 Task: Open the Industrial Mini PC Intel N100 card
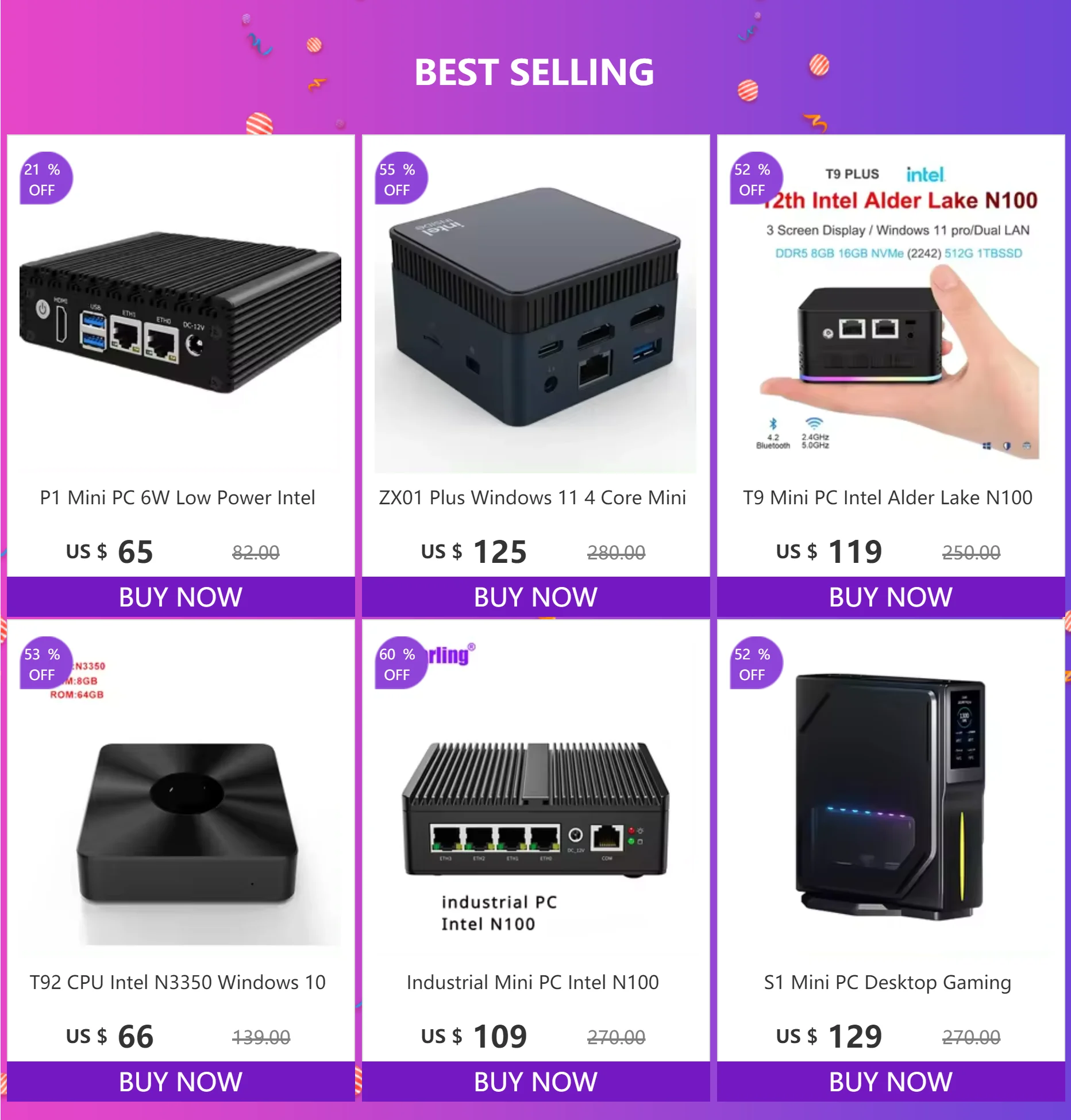(x=535, y=816)
